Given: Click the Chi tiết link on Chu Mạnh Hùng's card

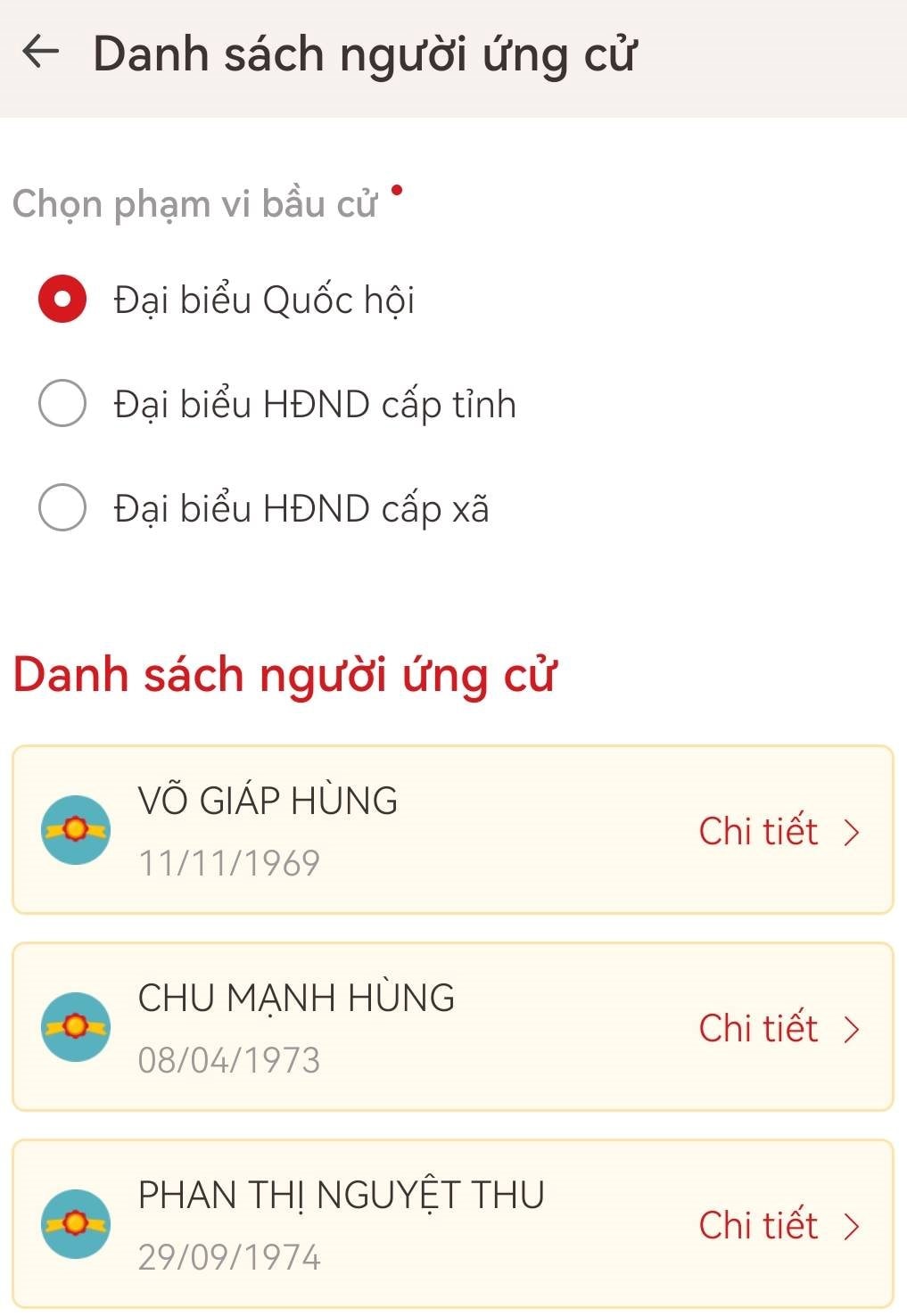Looking at the screenshot, I should pos(759,1029).
